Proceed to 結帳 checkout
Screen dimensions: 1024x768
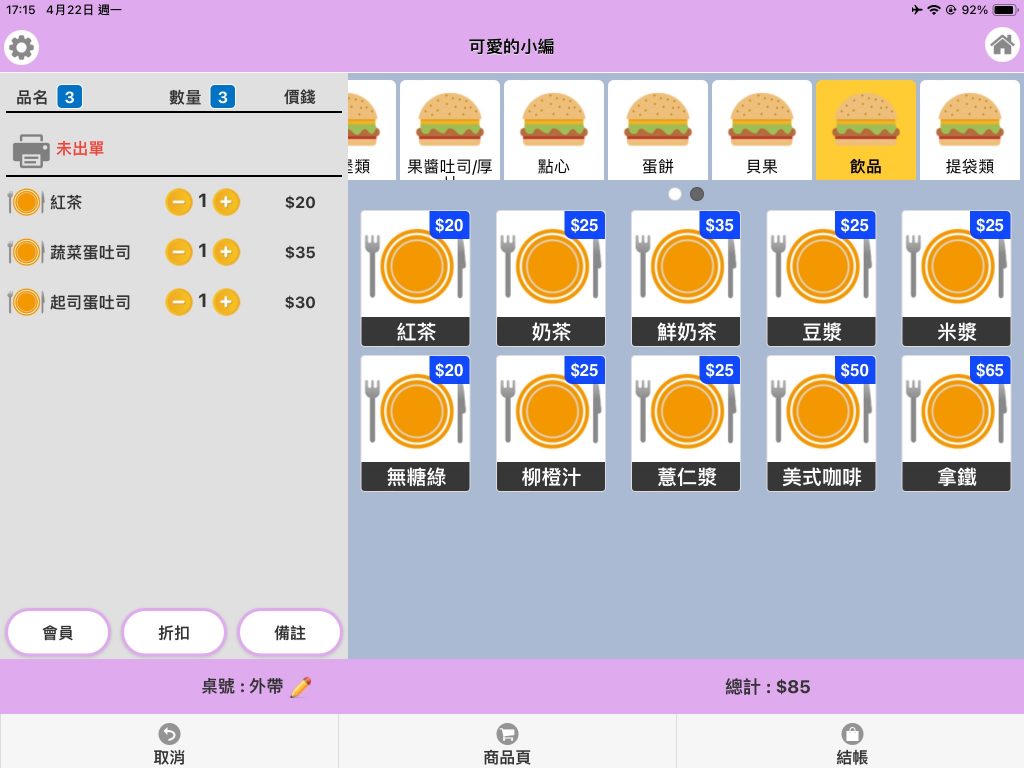[x=852, y=744]
